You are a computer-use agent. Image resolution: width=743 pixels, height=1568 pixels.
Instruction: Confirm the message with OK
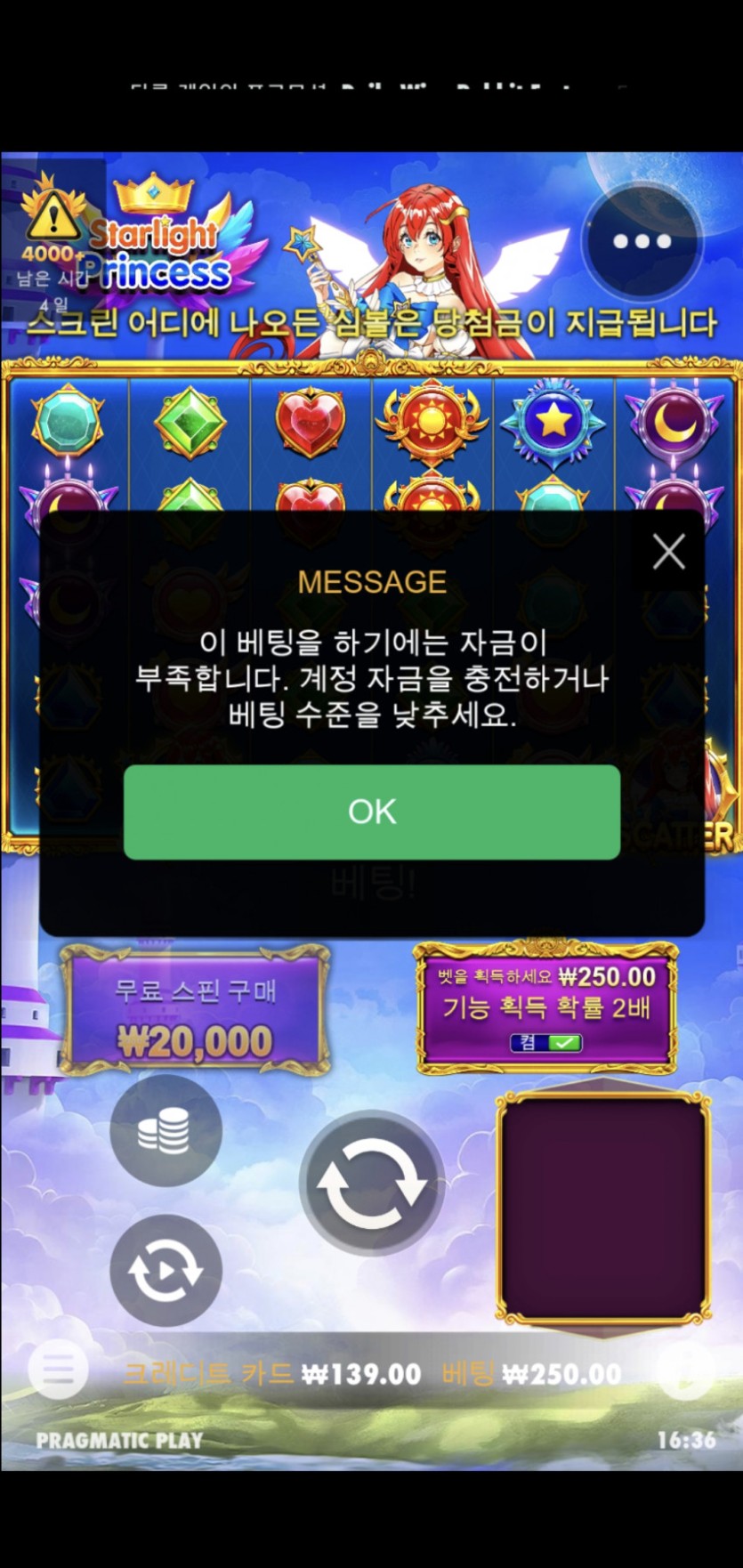click(371, 812)
